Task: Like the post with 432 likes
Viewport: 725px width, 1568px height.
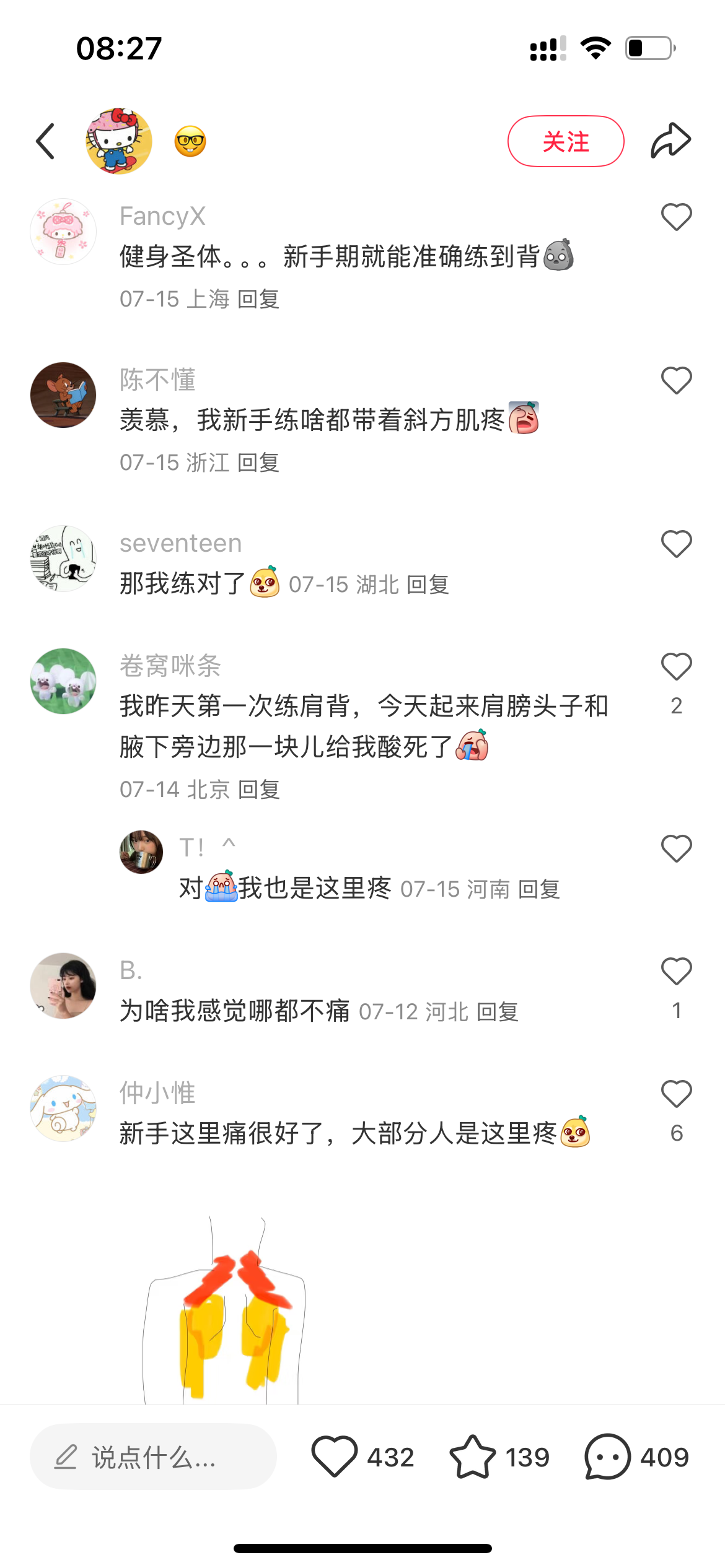Action: 335,1457
